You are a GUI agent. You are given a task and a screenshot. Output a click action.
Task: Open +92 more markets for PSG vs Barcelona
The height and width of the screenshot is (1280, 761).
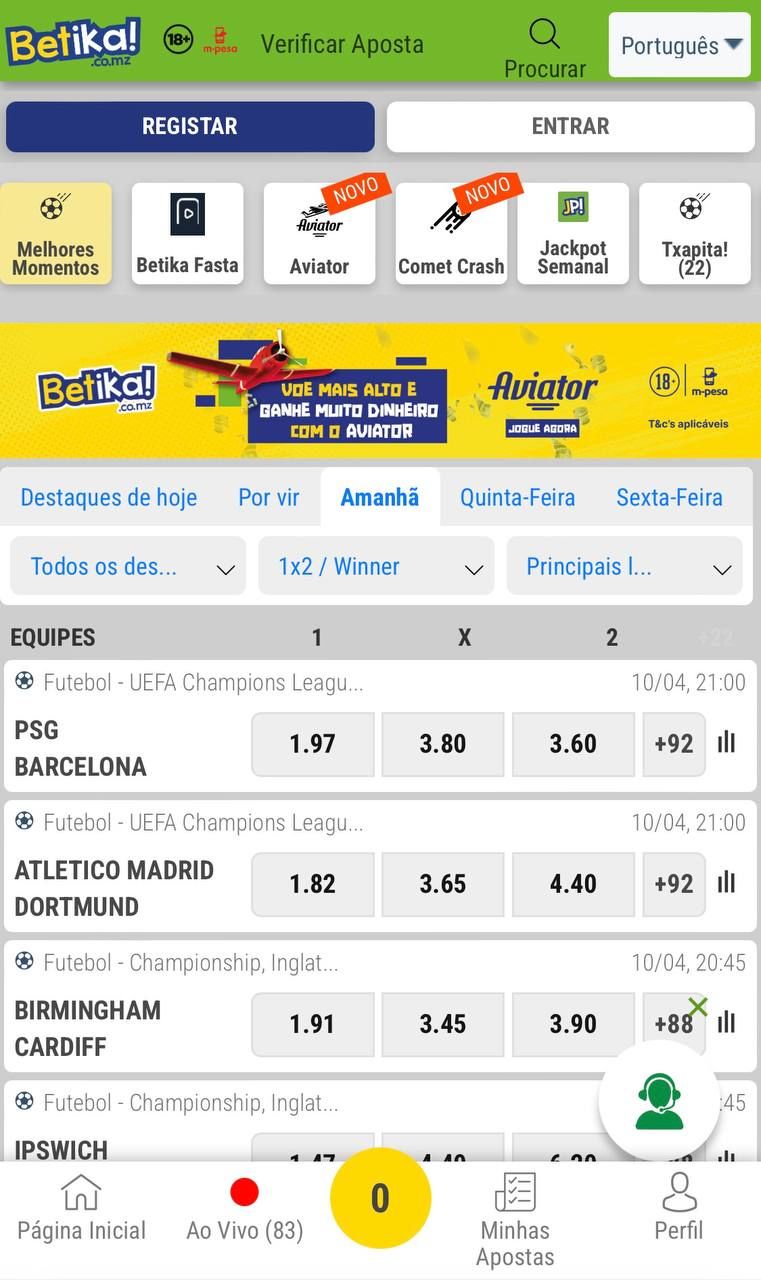[673, 744]
